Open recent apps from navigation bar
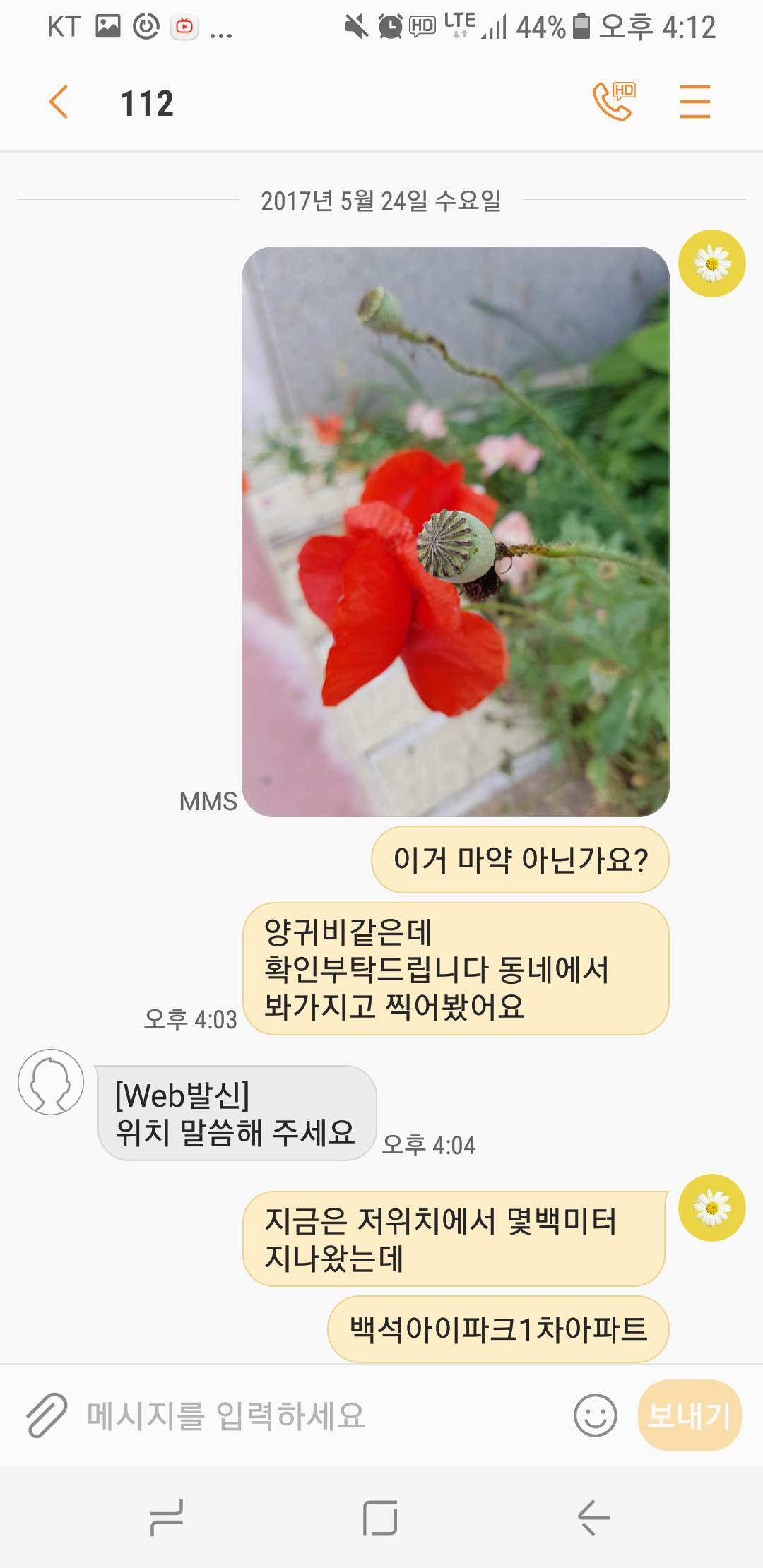The image size is (763, 1568). (x=167, y=1518)
